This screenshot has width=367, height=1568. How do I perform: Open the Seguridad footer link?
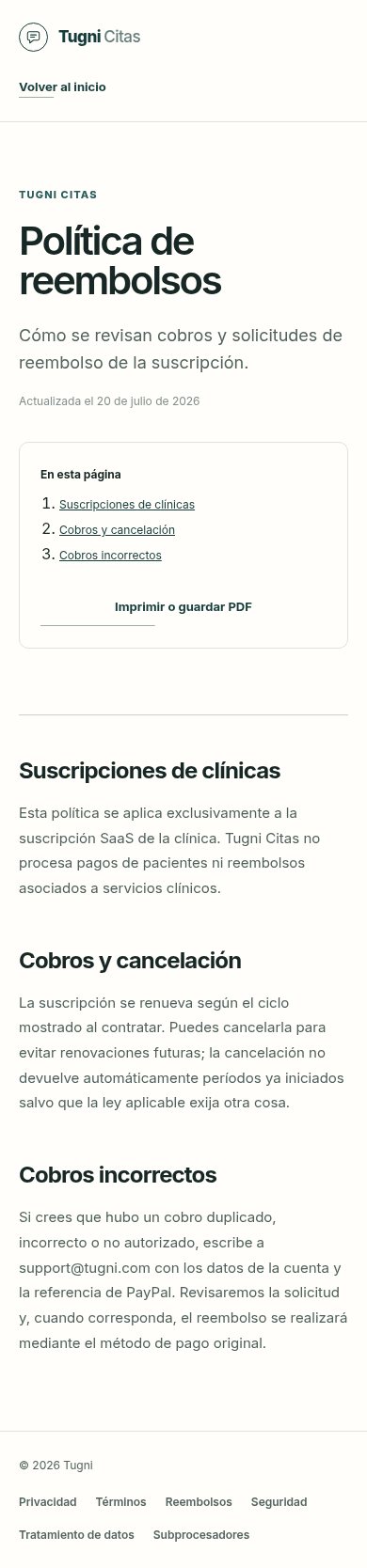pyautogui.click(x=279, y=1502)
